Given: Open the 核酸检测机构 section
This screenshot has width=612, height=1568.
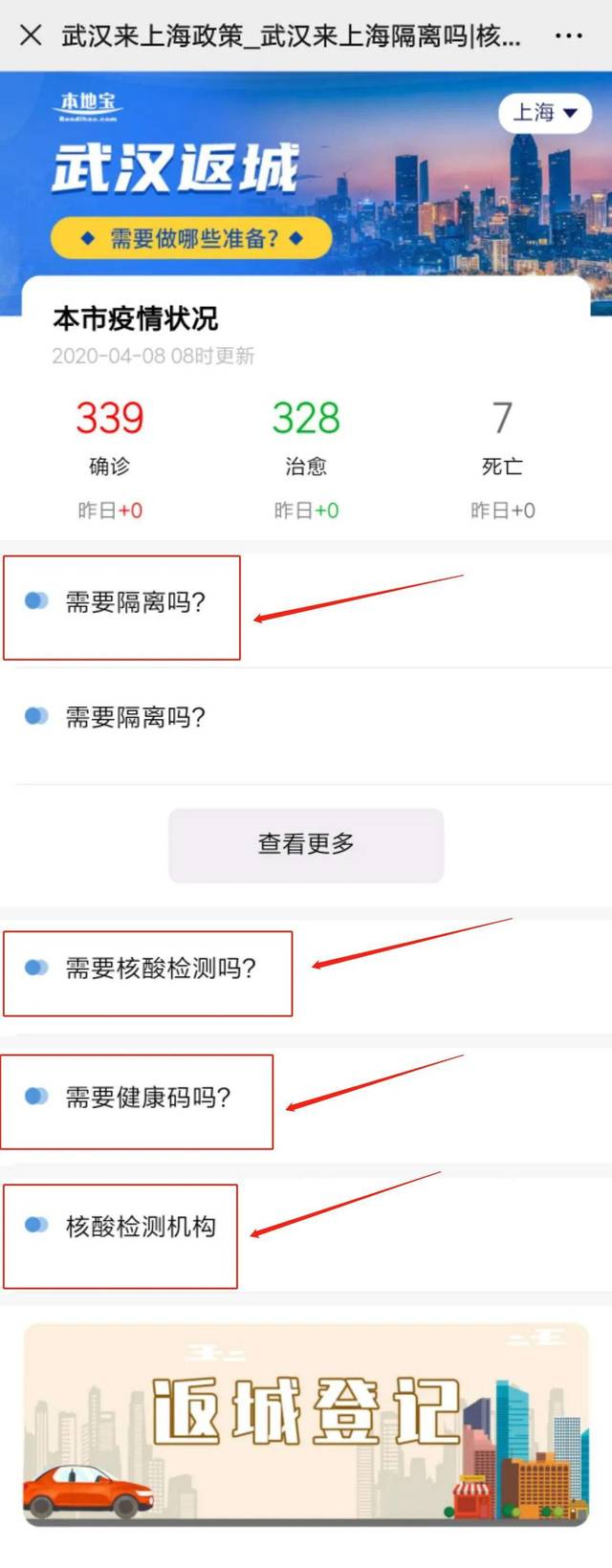Looking at the screenshot, I should click(140, 1226).
